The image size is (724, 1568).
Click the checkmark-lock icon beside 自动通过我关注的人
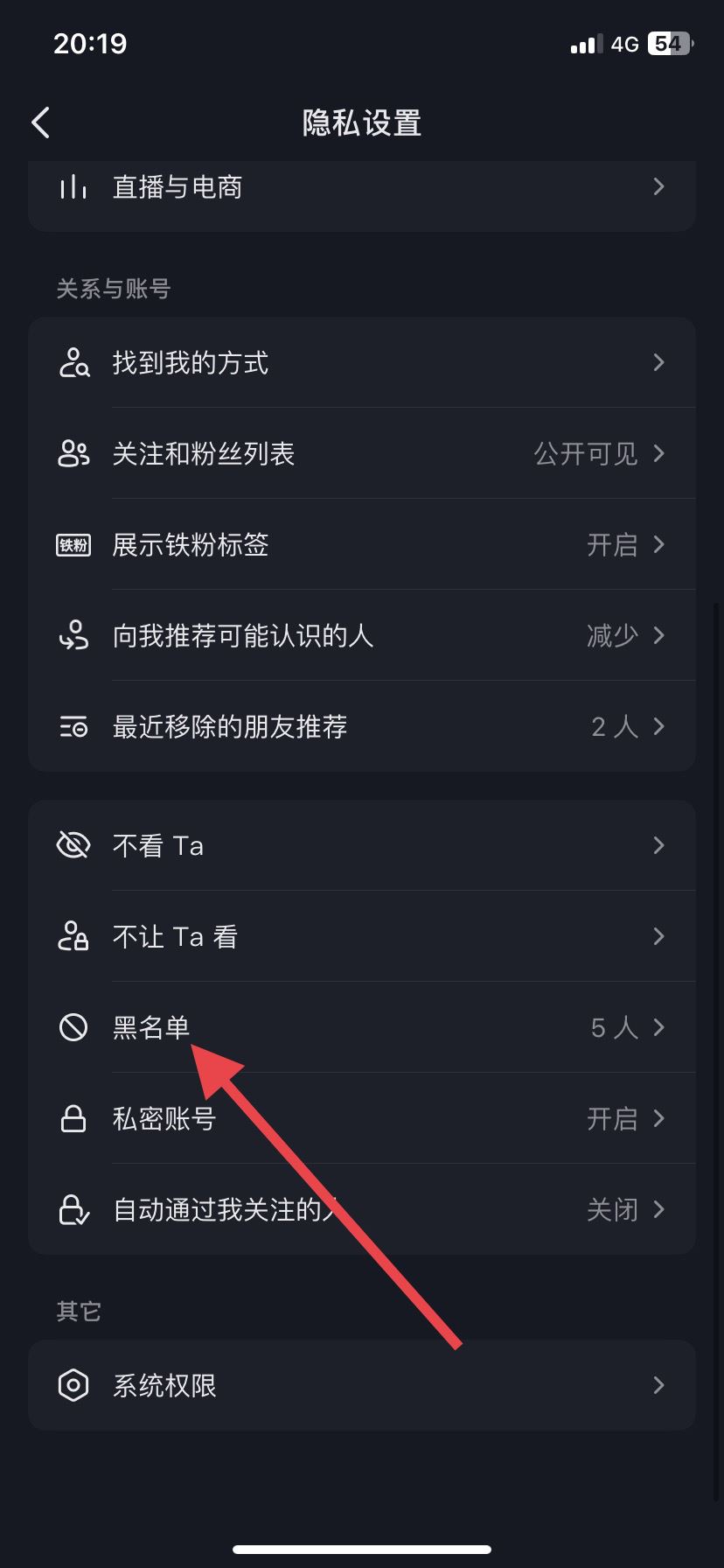pyautogui.click(x=73, y=1209)
